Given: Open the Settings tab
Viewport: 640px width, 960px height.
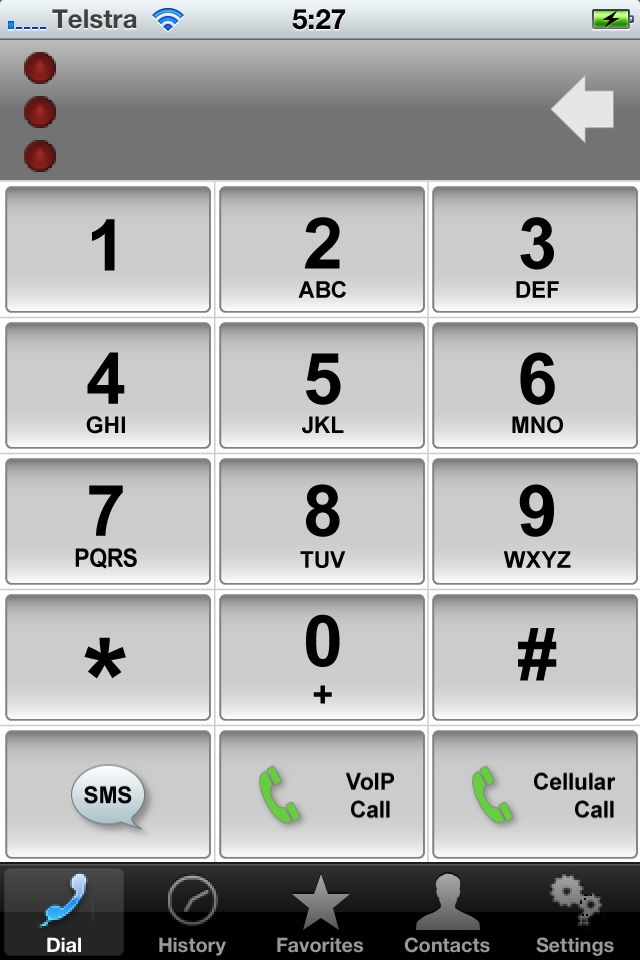Looking at the screenshot, I should click(575, 912).
